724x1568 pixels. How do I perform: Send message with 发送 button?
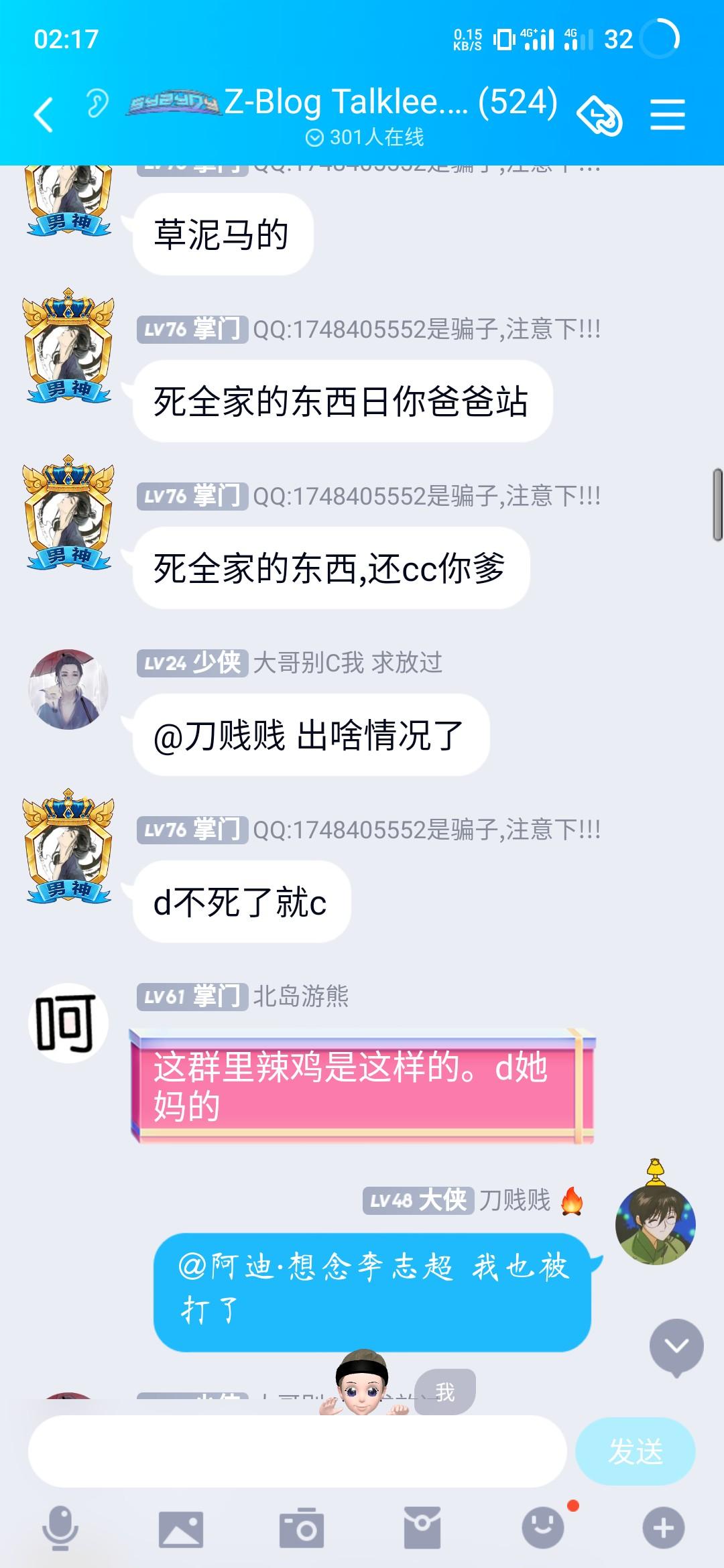tap(635, 1451)
